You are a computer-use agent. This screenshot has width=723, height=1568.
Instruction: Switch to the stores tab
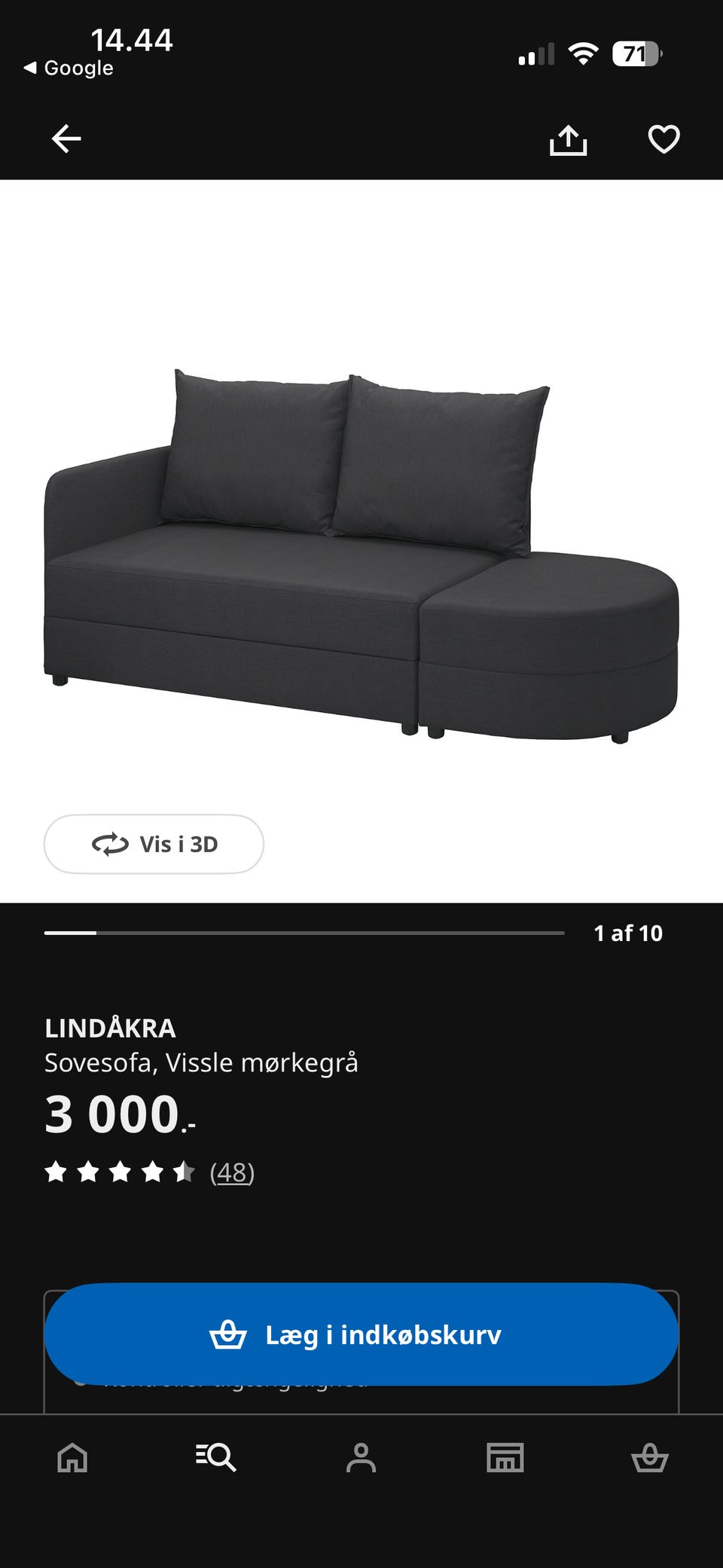click(x=505, y=1457)
